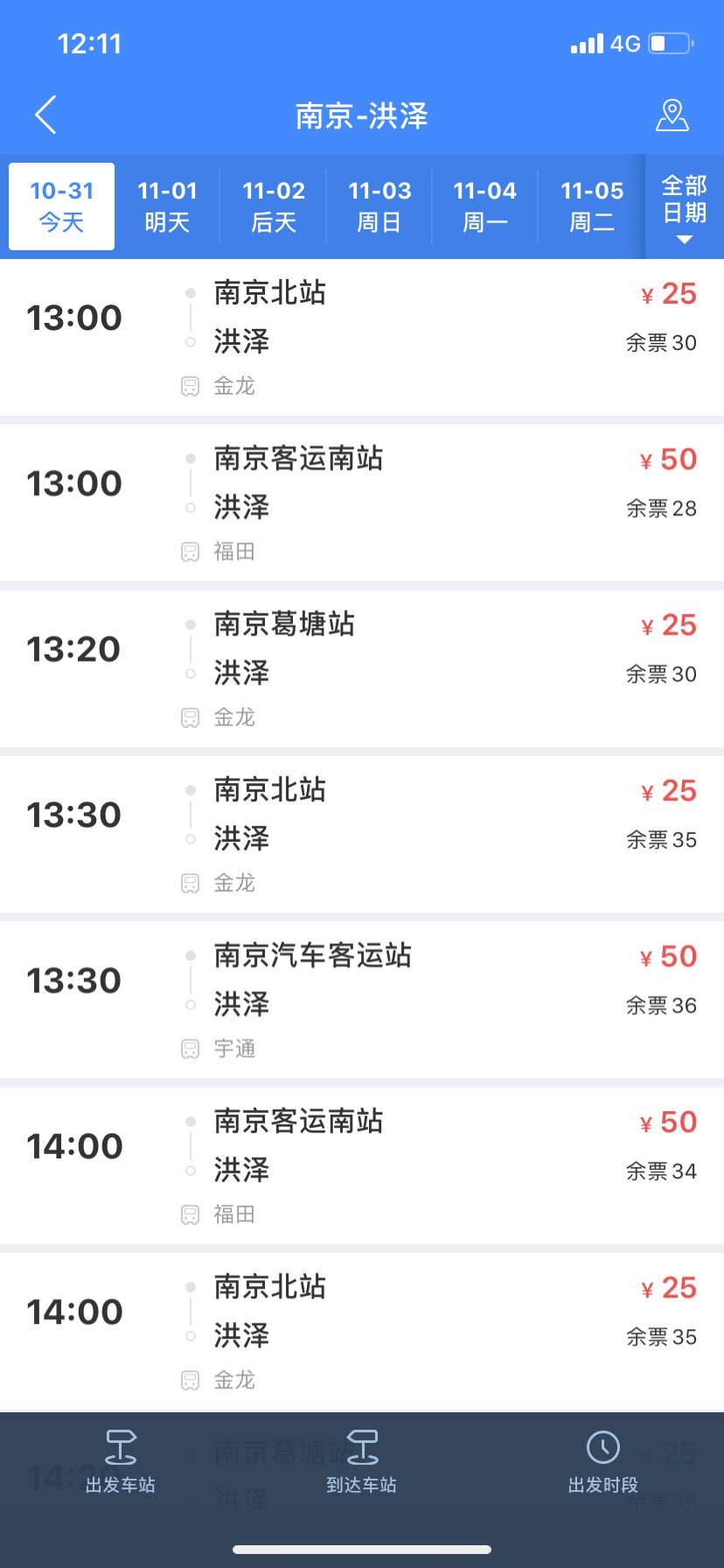Select the 10-31 今天 date tab

pos(61,206)
